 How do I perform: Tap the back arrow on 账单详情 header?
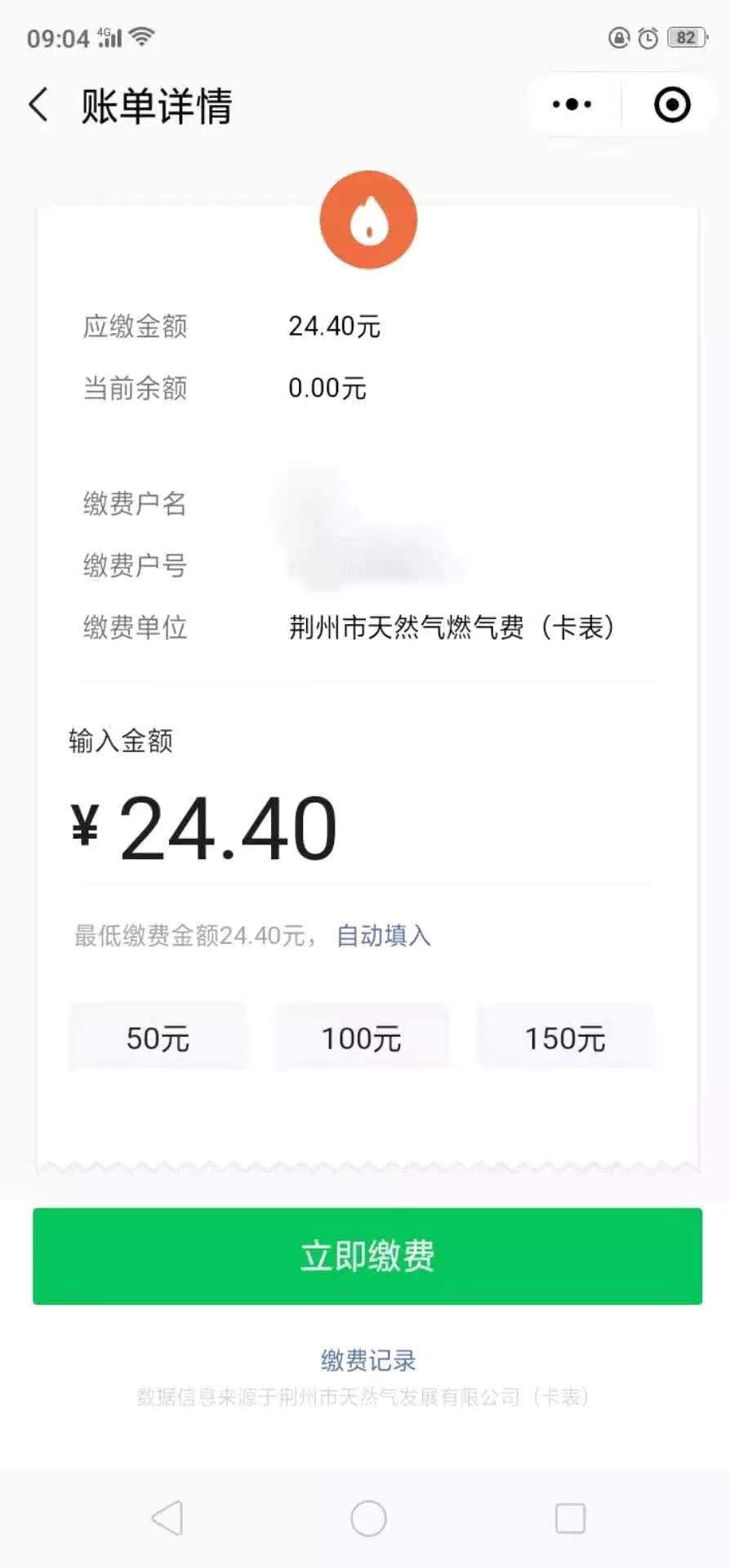coord(37,105)
